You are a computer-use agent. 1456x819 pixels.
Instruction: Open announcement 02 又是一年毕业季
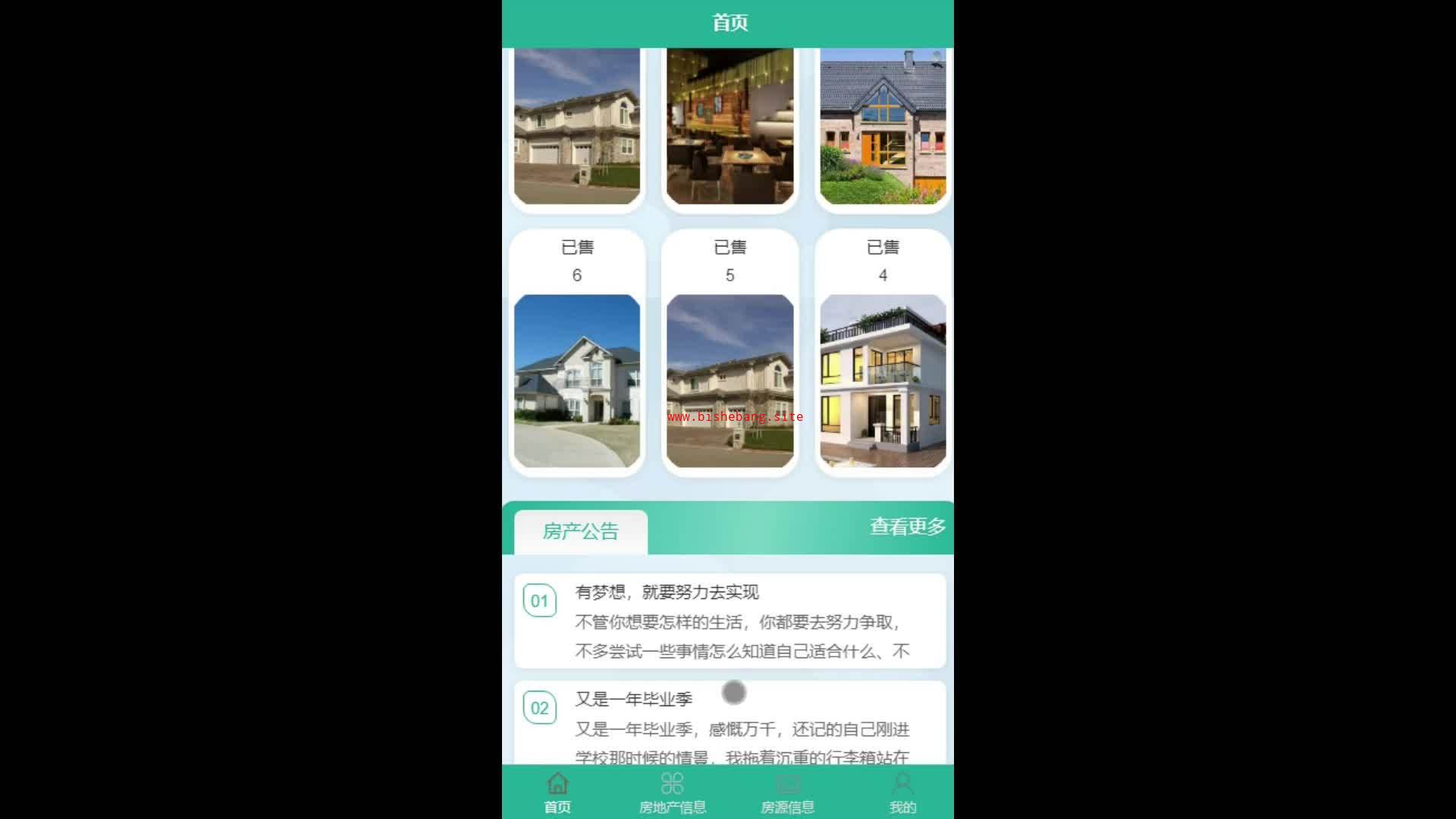730,723
